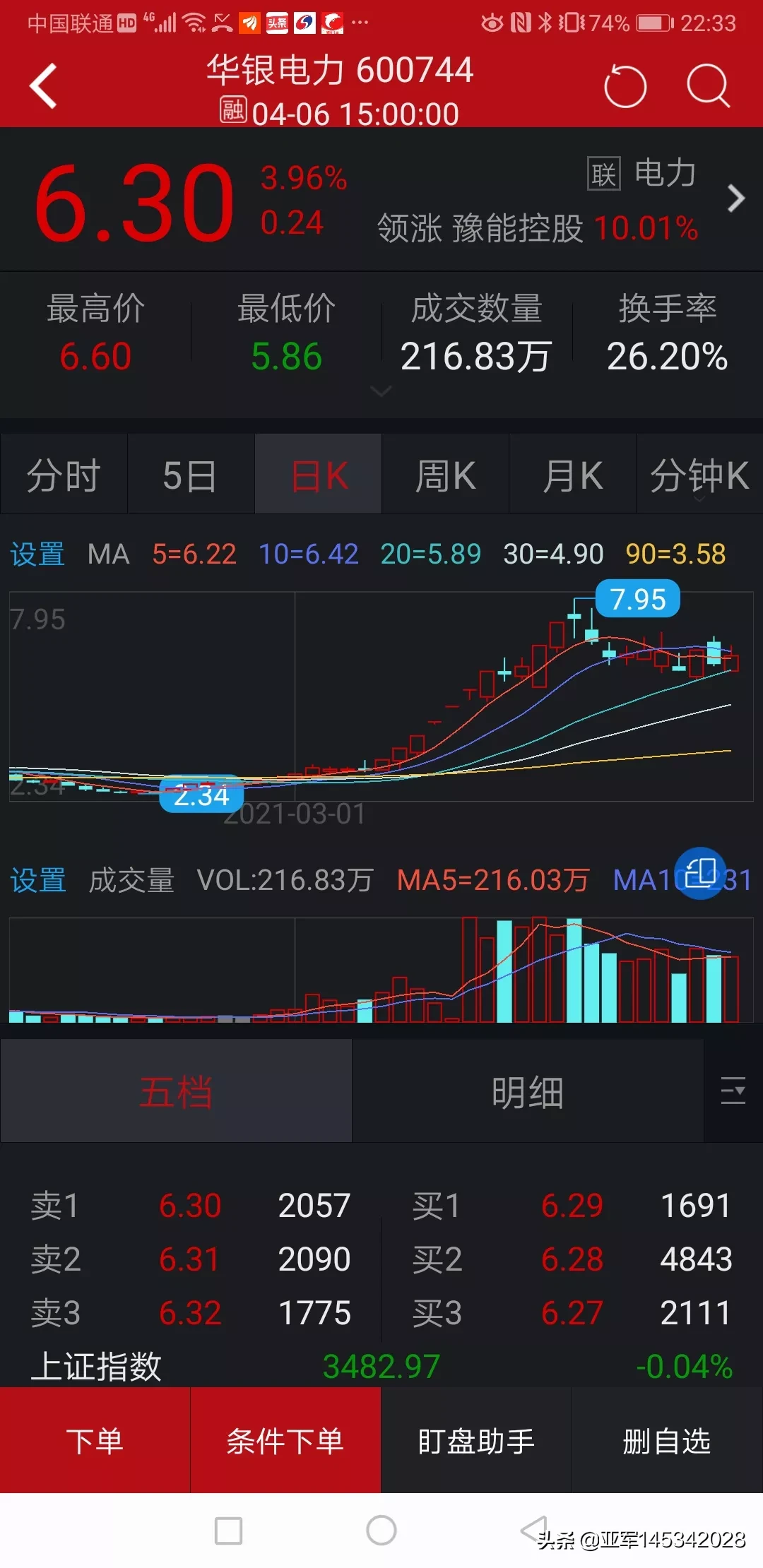Open the list options icon beside 明细
The width and height of the screenshot is (763, 1568).
[733, 1091]
